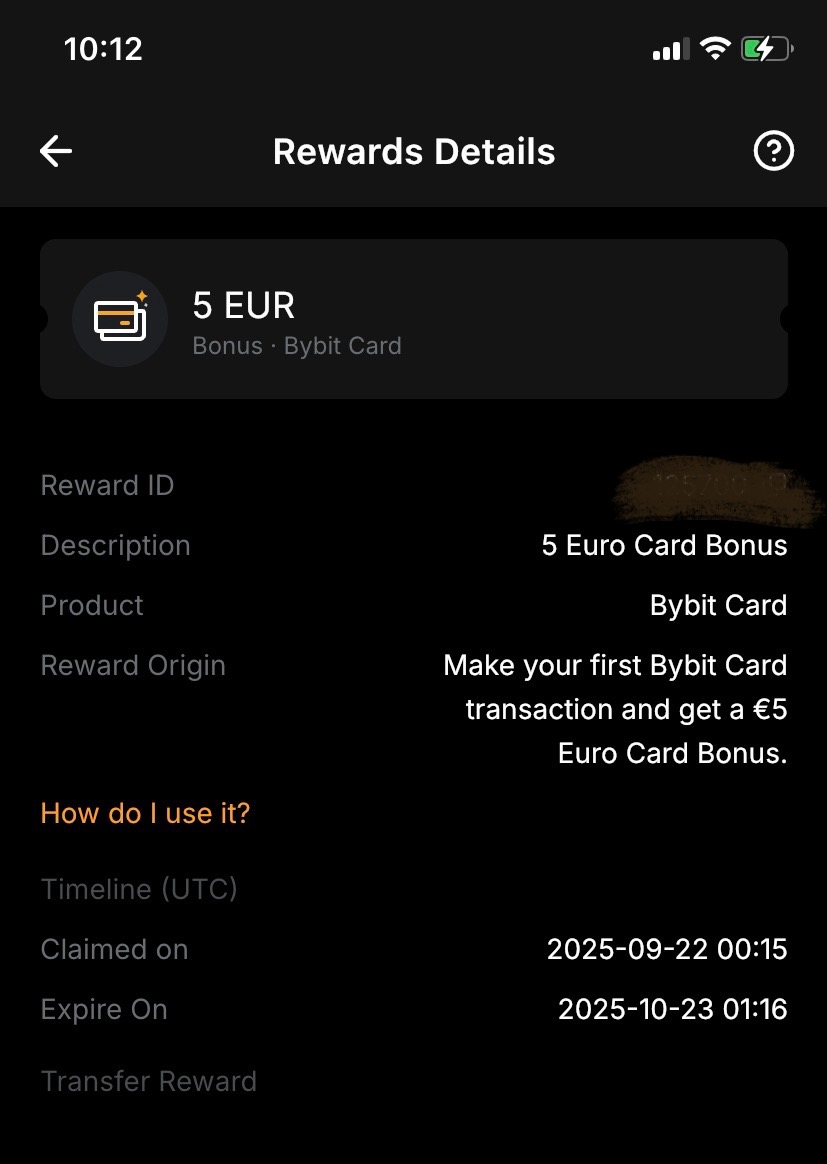Screen dimensions: 827x1164
Task: Open the help question mark icon
Action: point(772,152)
